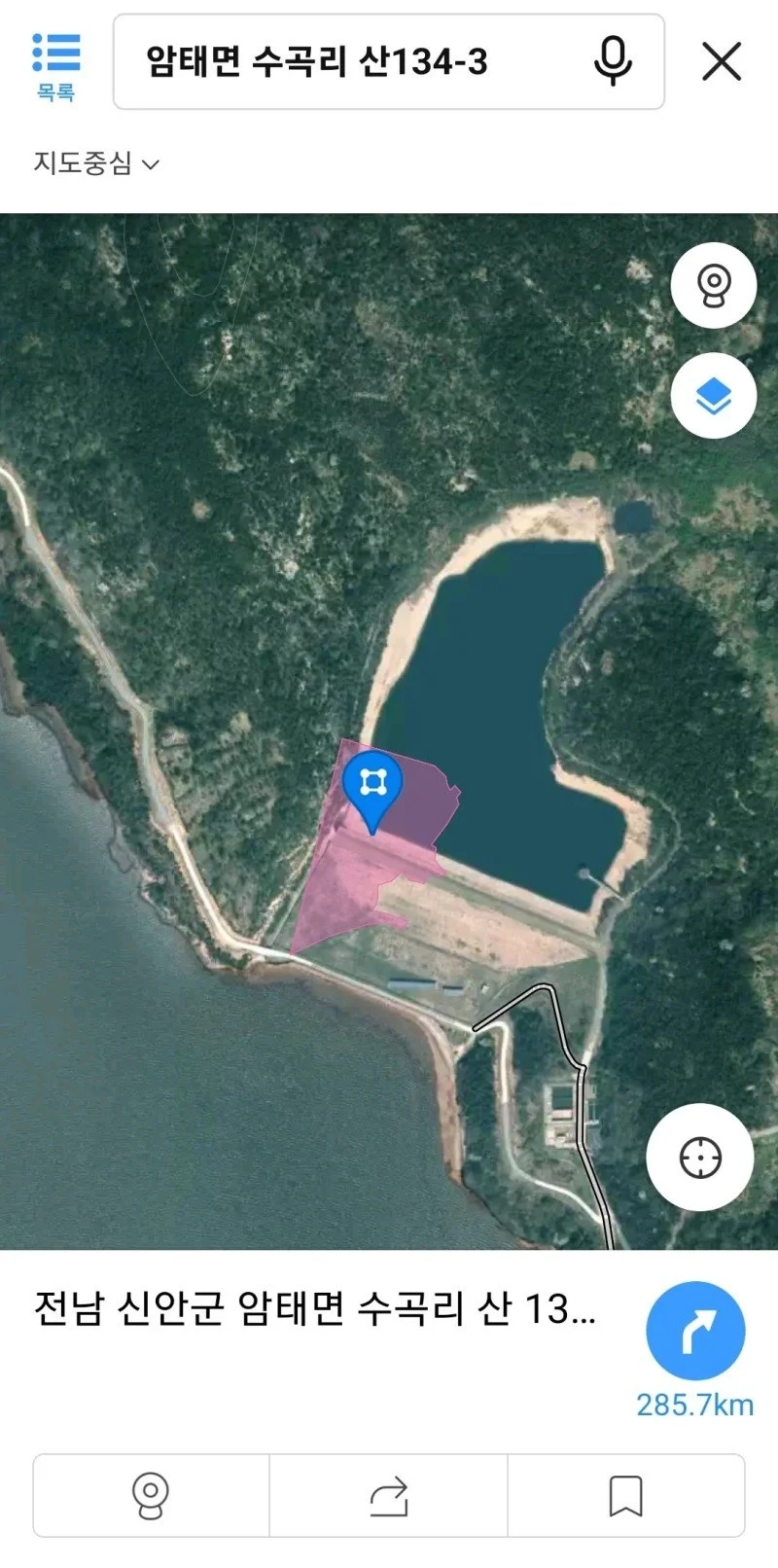
Task: Start voice search with the microphone
Action: coord(613,62)
